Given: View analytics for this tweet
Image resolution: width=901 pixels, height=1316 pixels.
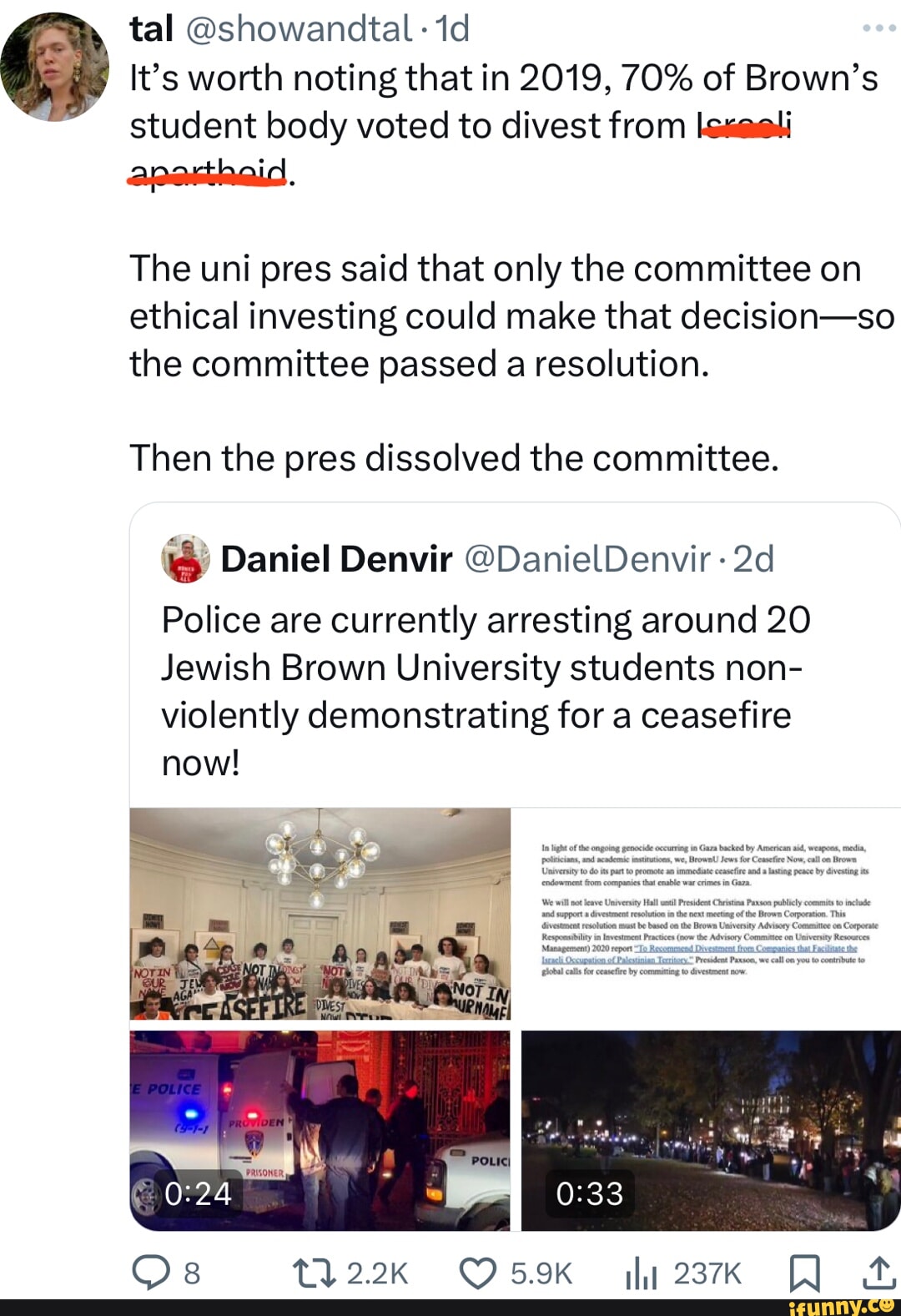Looking at the screenshot, I should click(641, 1273).
